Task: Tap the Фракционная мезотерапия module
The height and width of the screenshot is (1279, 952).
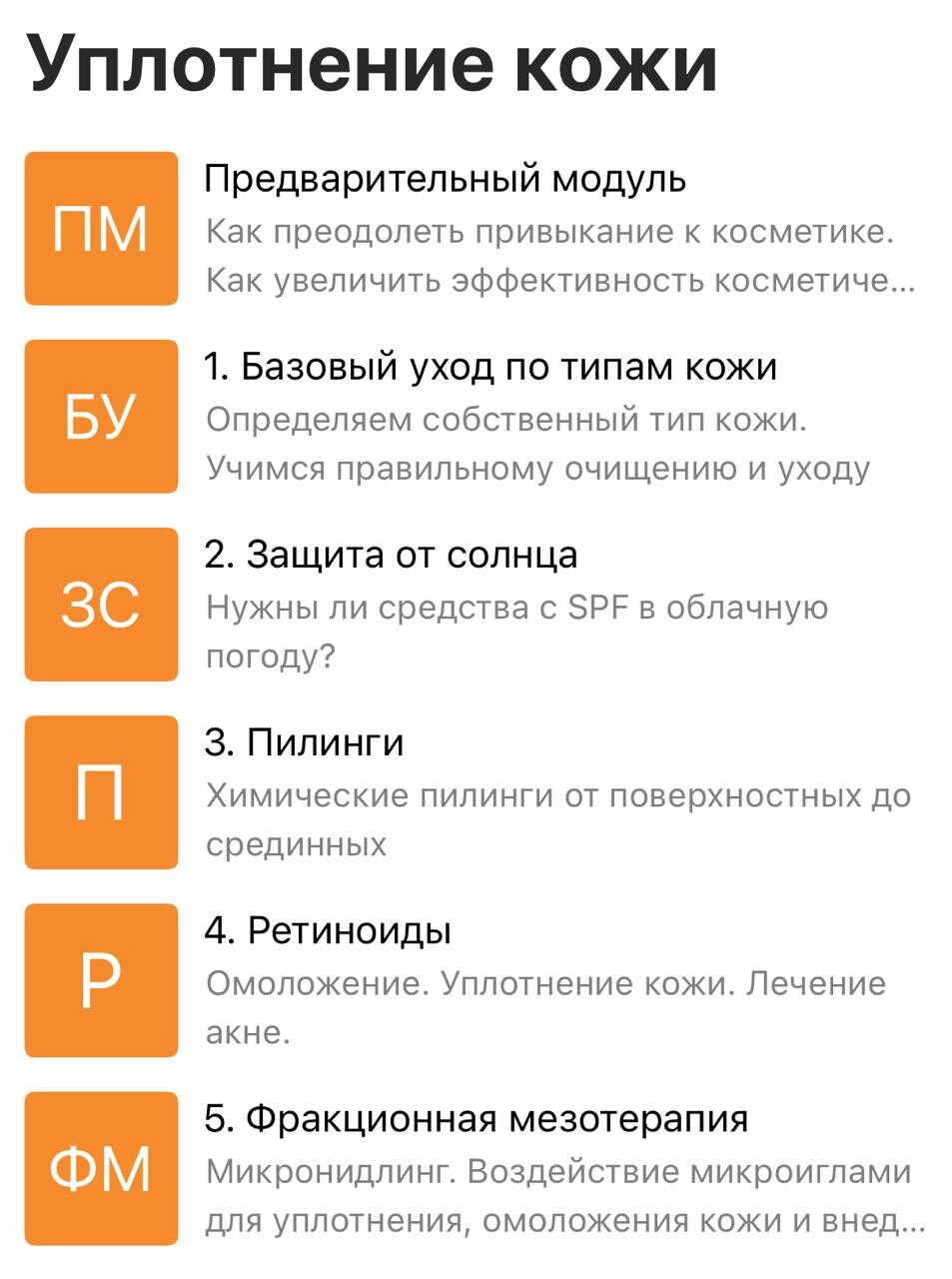Action: click(476, 1119)
